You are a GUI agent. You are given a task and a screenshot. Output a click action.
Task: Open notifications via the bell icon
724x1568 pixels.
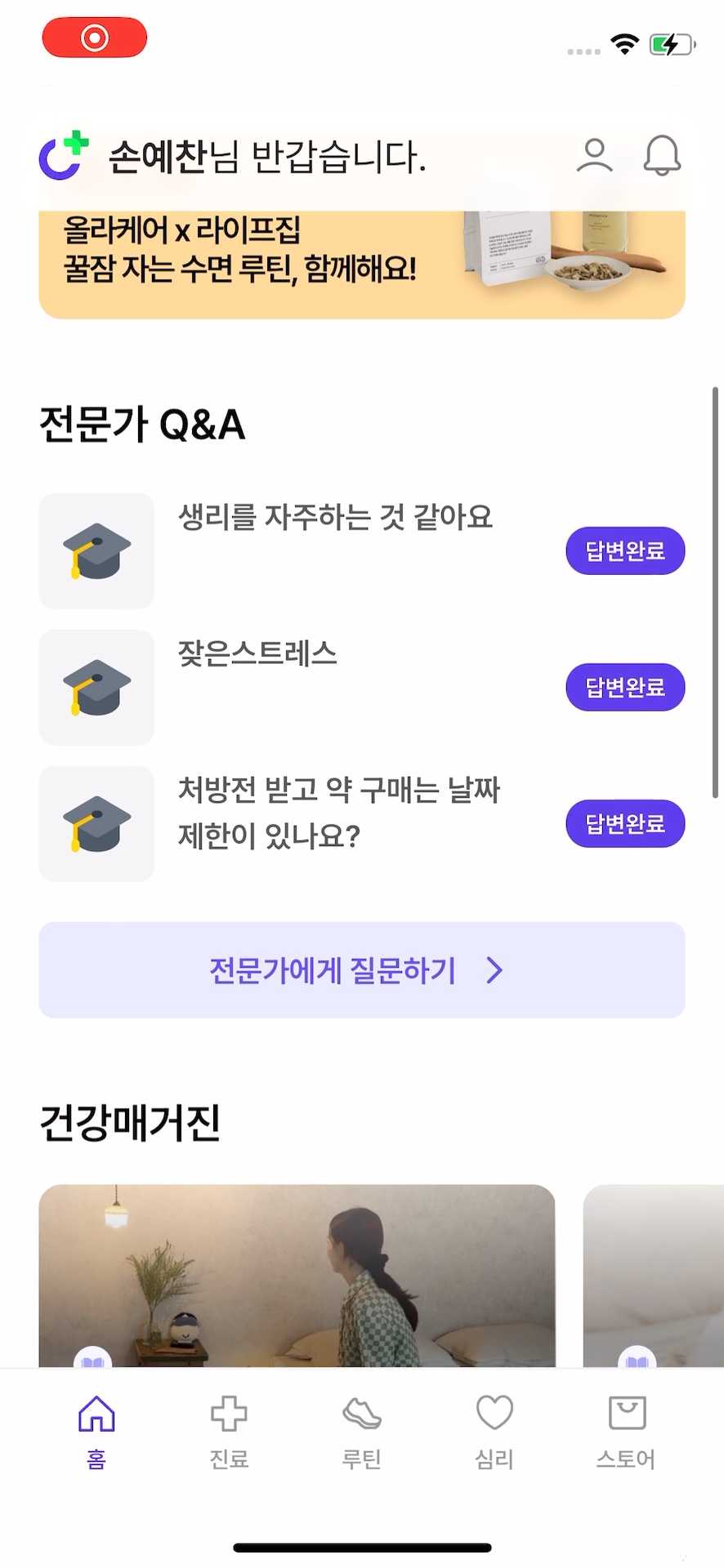[x=662, y=157]
